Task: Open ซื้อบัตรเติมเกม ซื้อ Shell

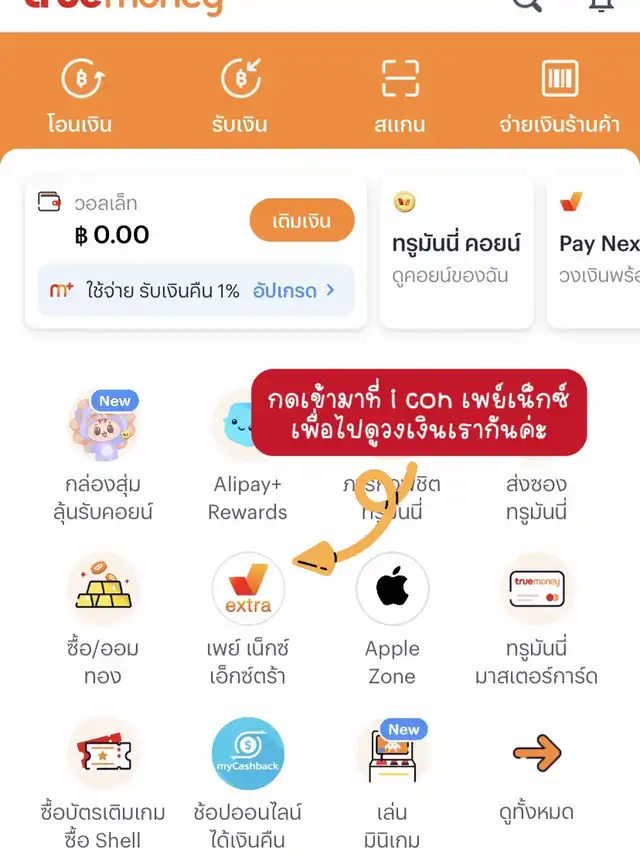Action: pos(103,780)
